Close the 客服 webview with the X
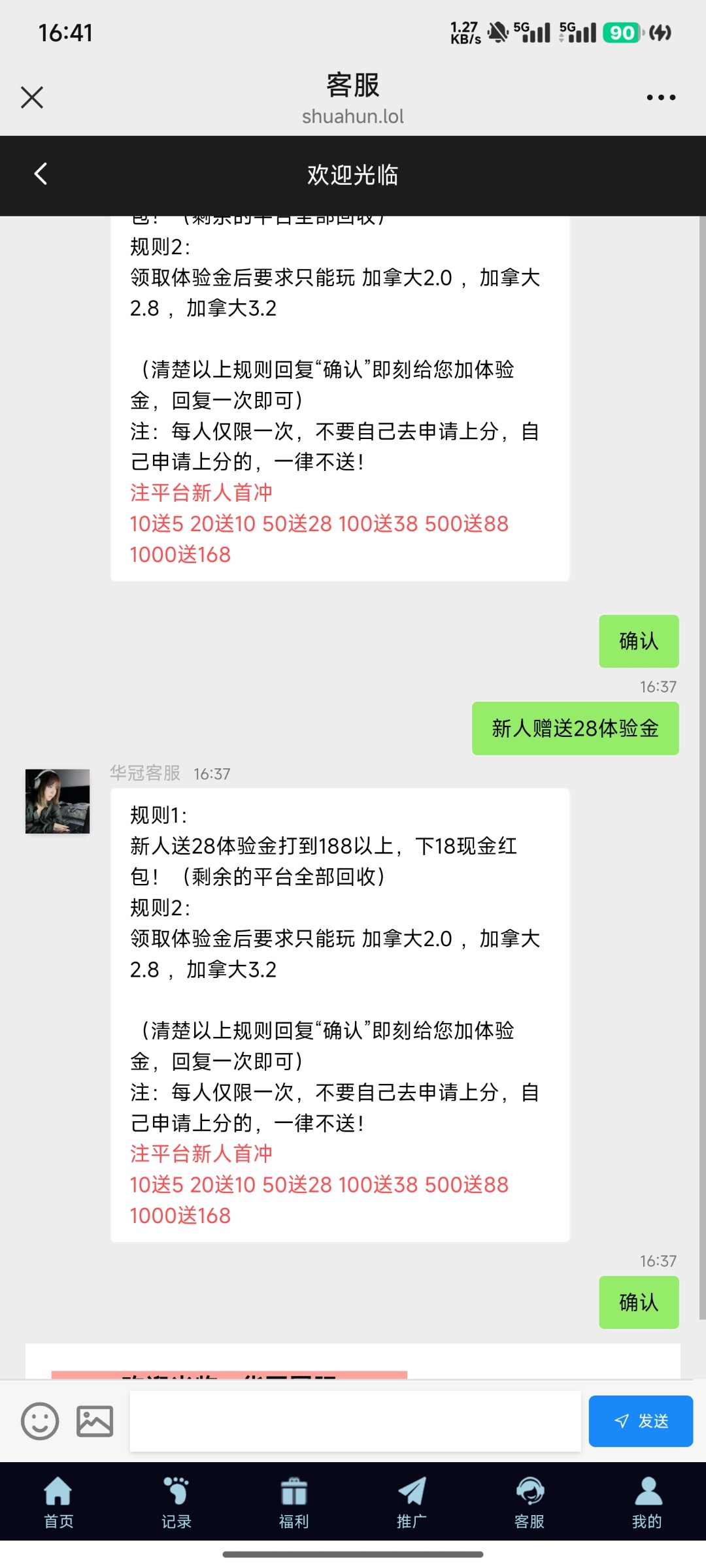 (31, 98)
